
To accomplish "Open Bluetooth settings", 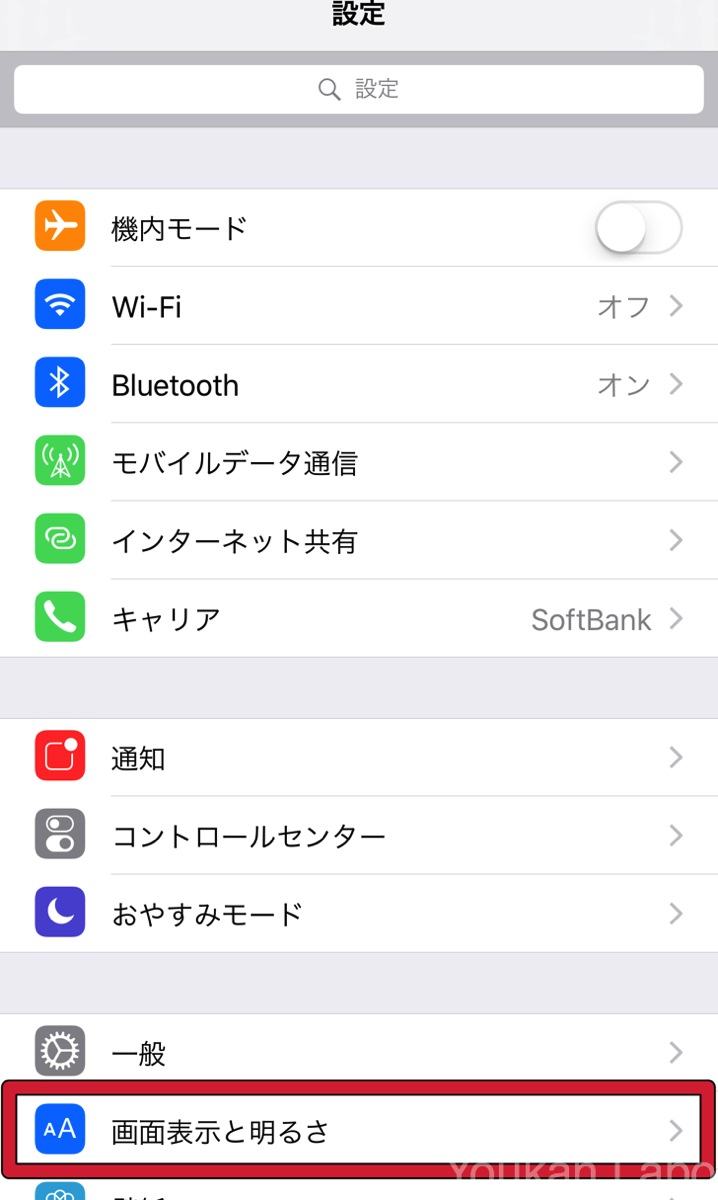I will 359,384.
